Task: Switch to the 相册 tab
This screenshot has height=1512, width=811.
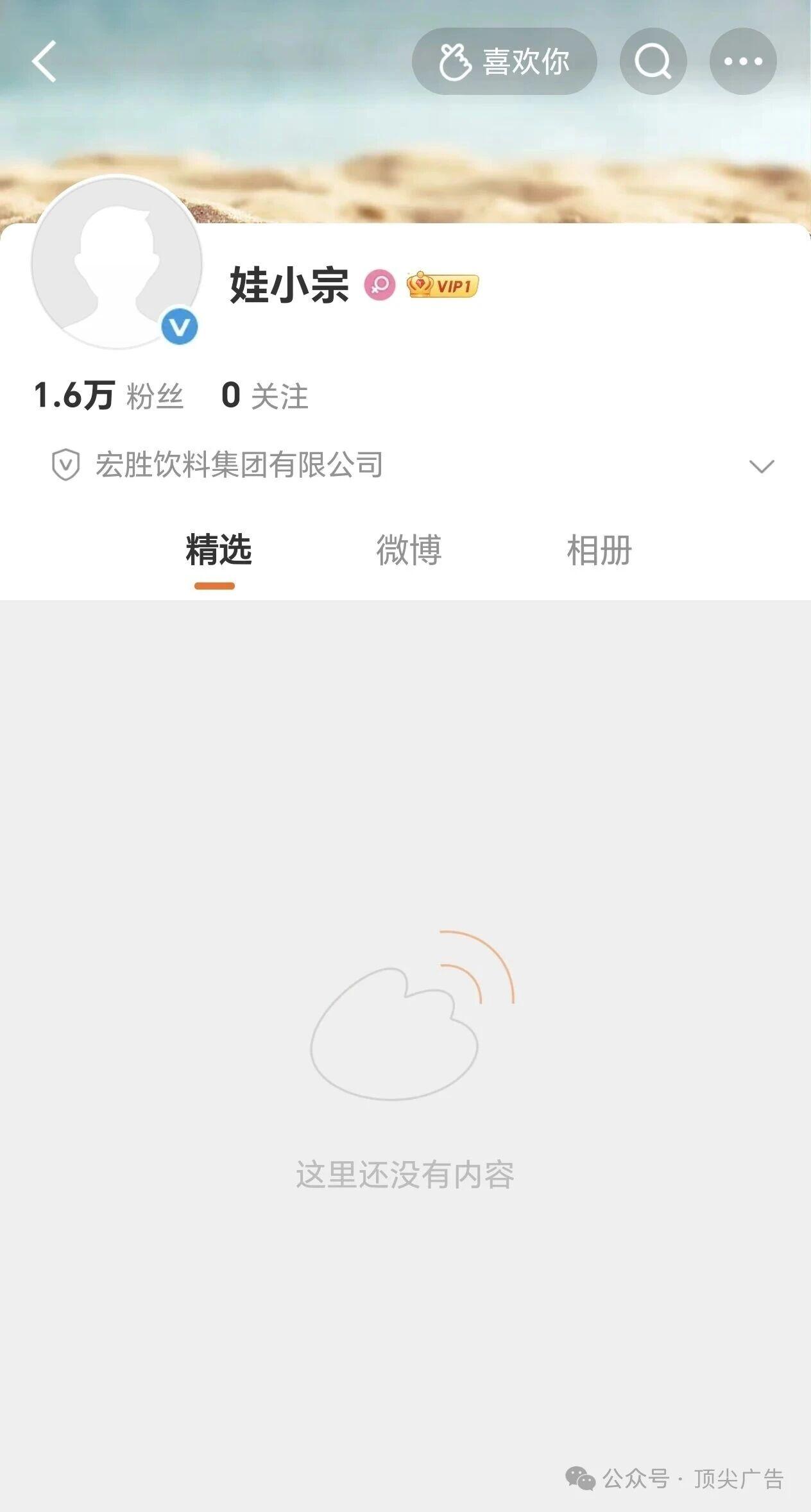Action: click(x=599, y=550)
